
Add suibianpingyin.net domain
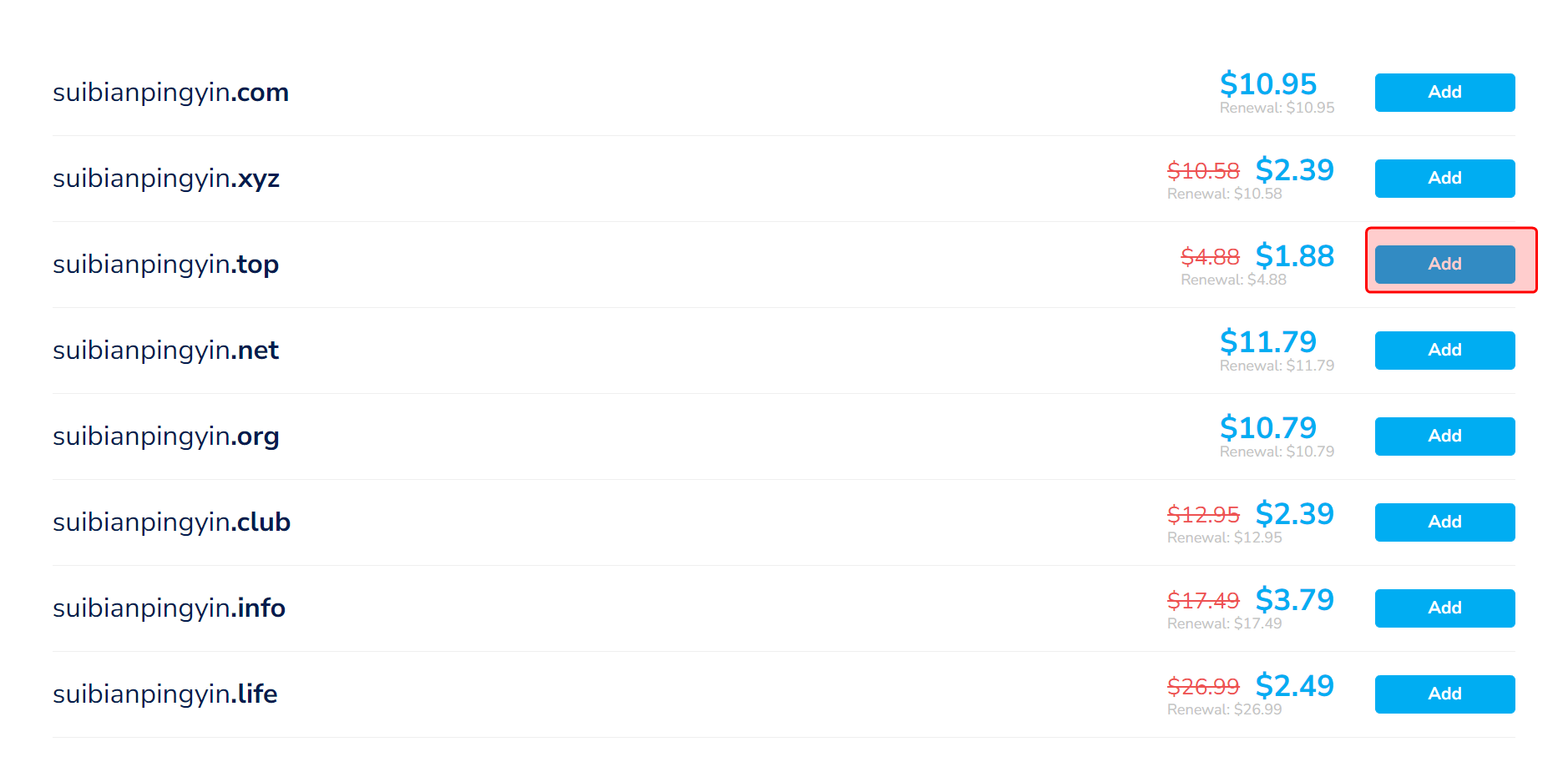click(1444, 350)
